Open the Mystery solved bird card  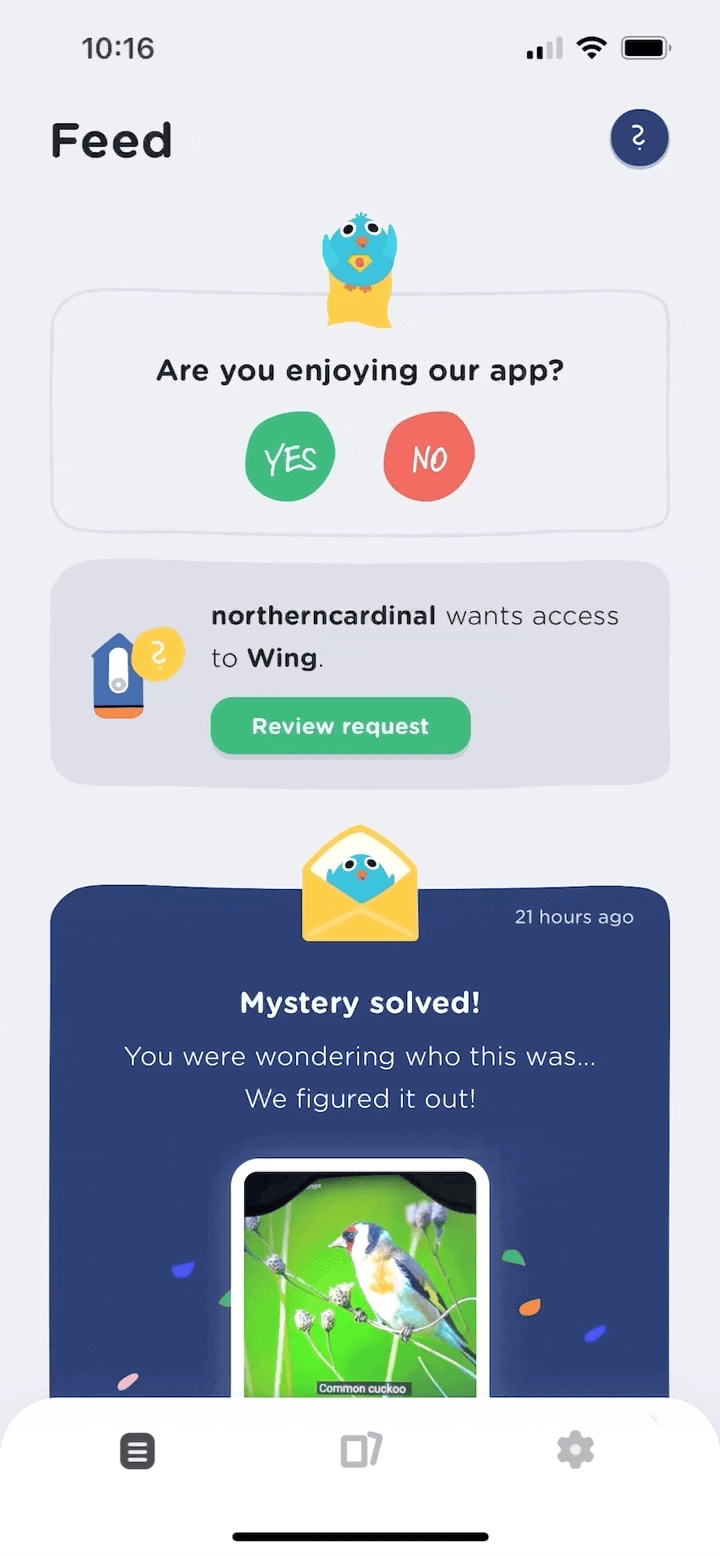[360, 1140]
